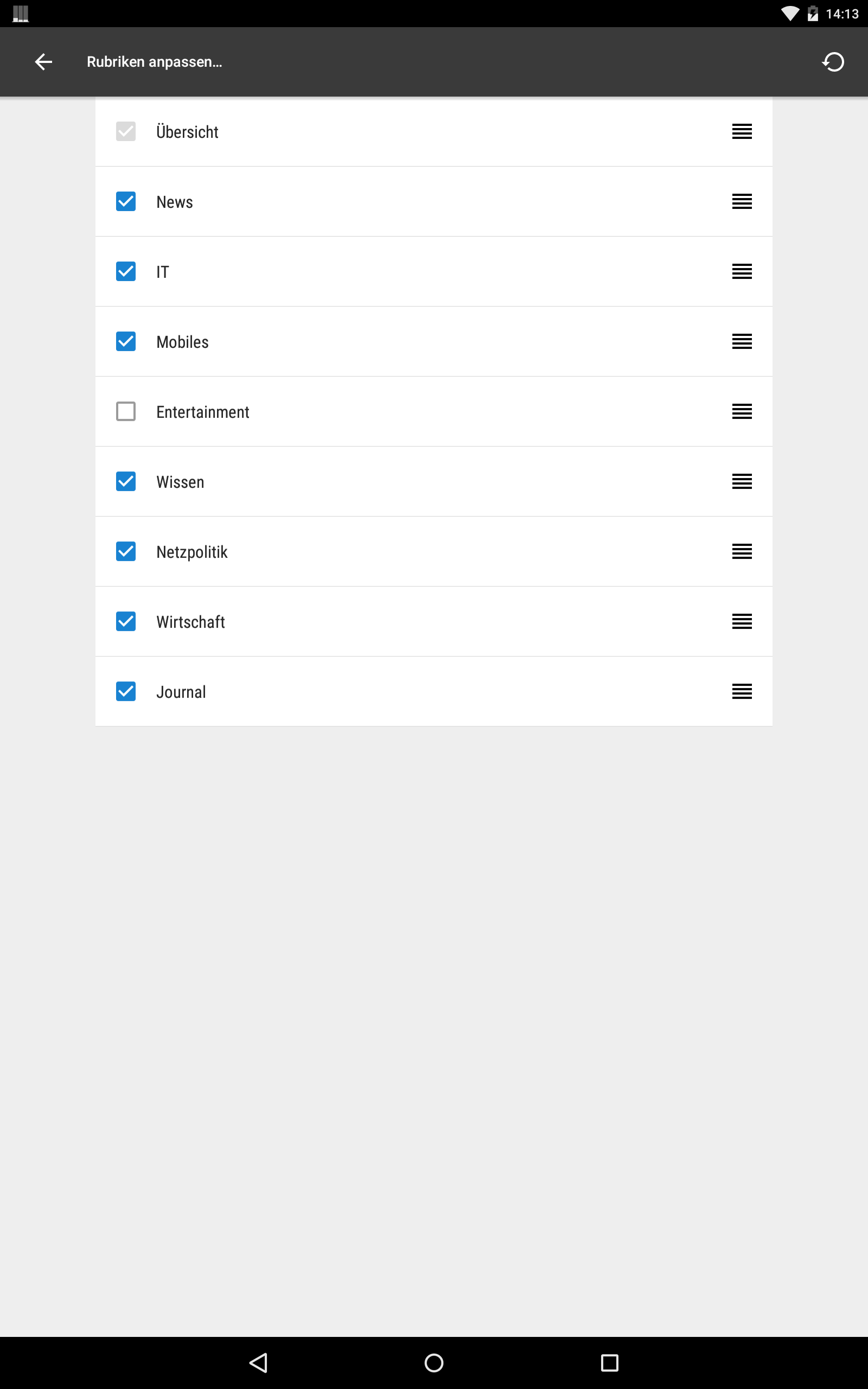Disable the Mobiles checkbox

(126, 341)
